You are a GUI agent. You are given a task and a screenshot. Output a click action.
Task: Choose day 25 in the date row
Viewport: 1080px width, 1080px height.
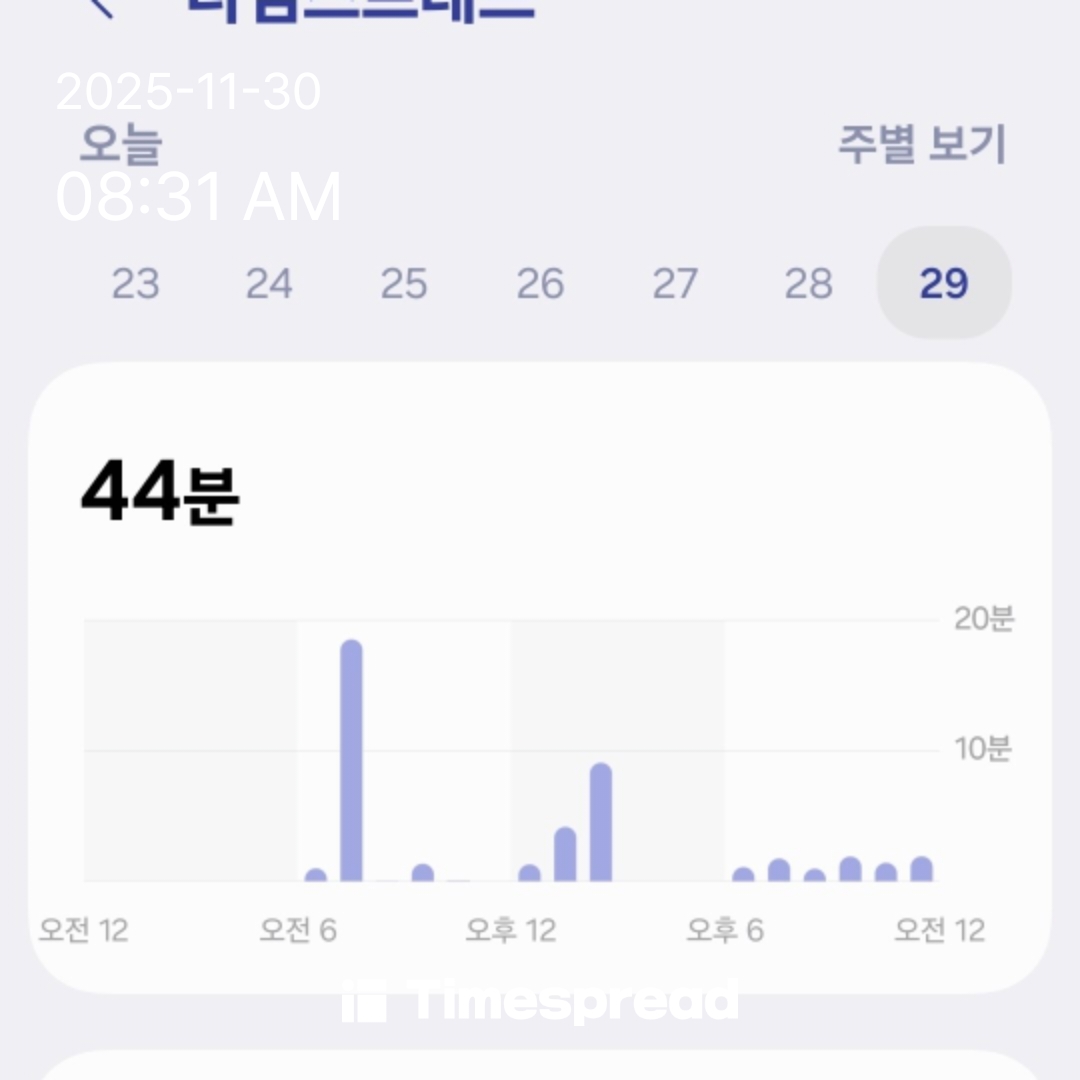click(x=404, y=283)
